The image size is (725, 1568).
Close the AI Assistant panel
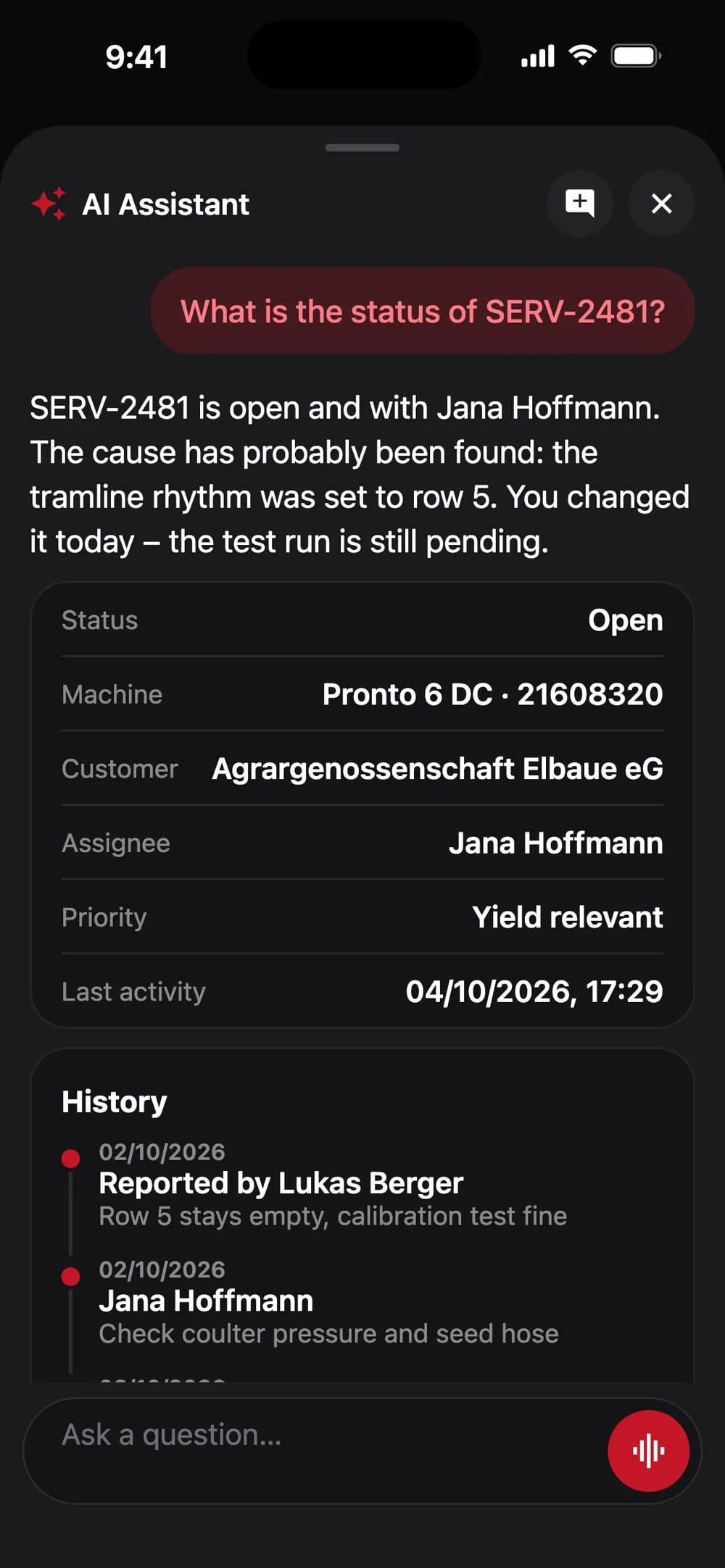661,204
